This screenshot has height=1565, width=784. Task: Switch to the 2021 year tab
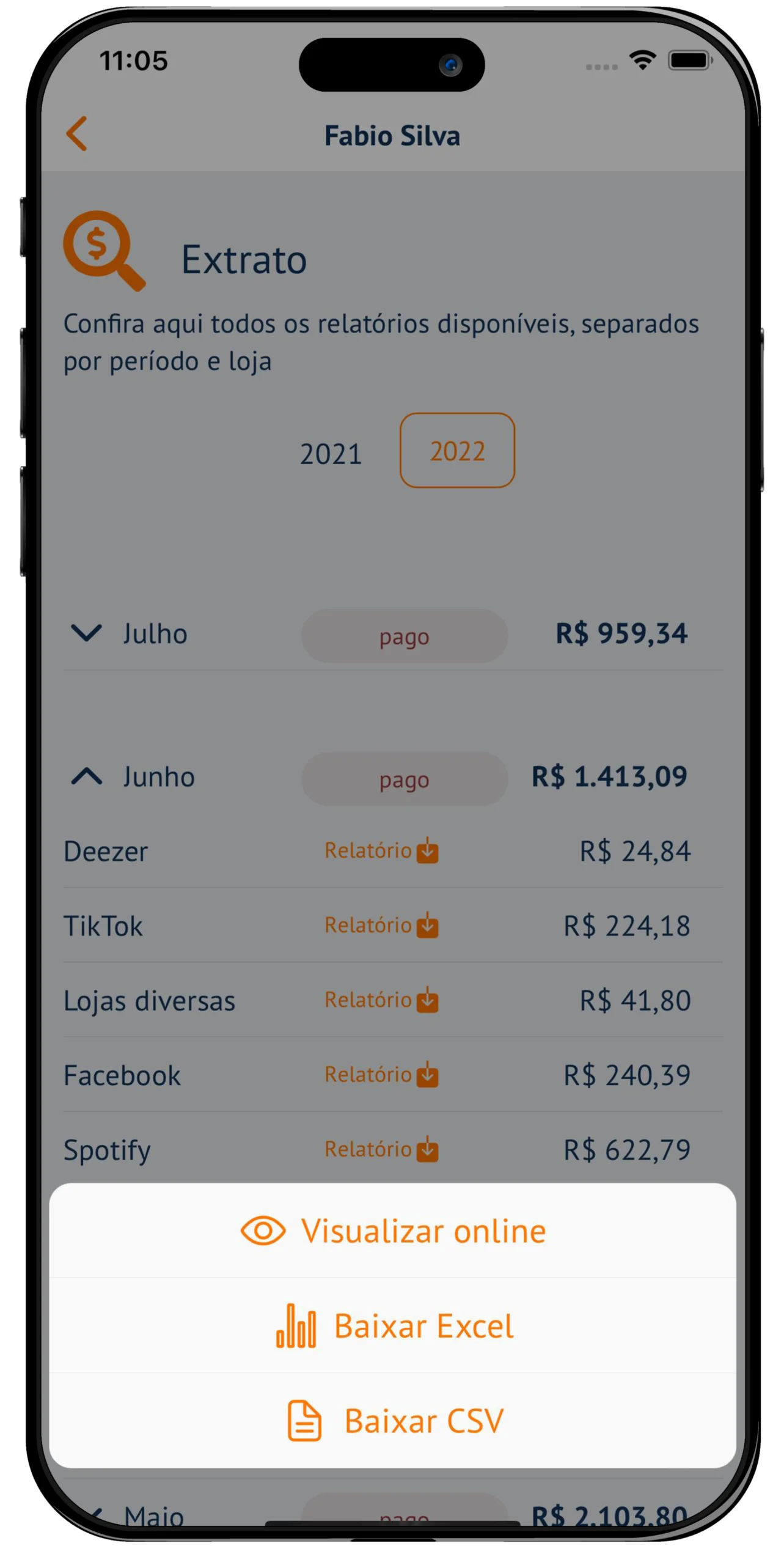pyautogui.click(x=331, y=454)
